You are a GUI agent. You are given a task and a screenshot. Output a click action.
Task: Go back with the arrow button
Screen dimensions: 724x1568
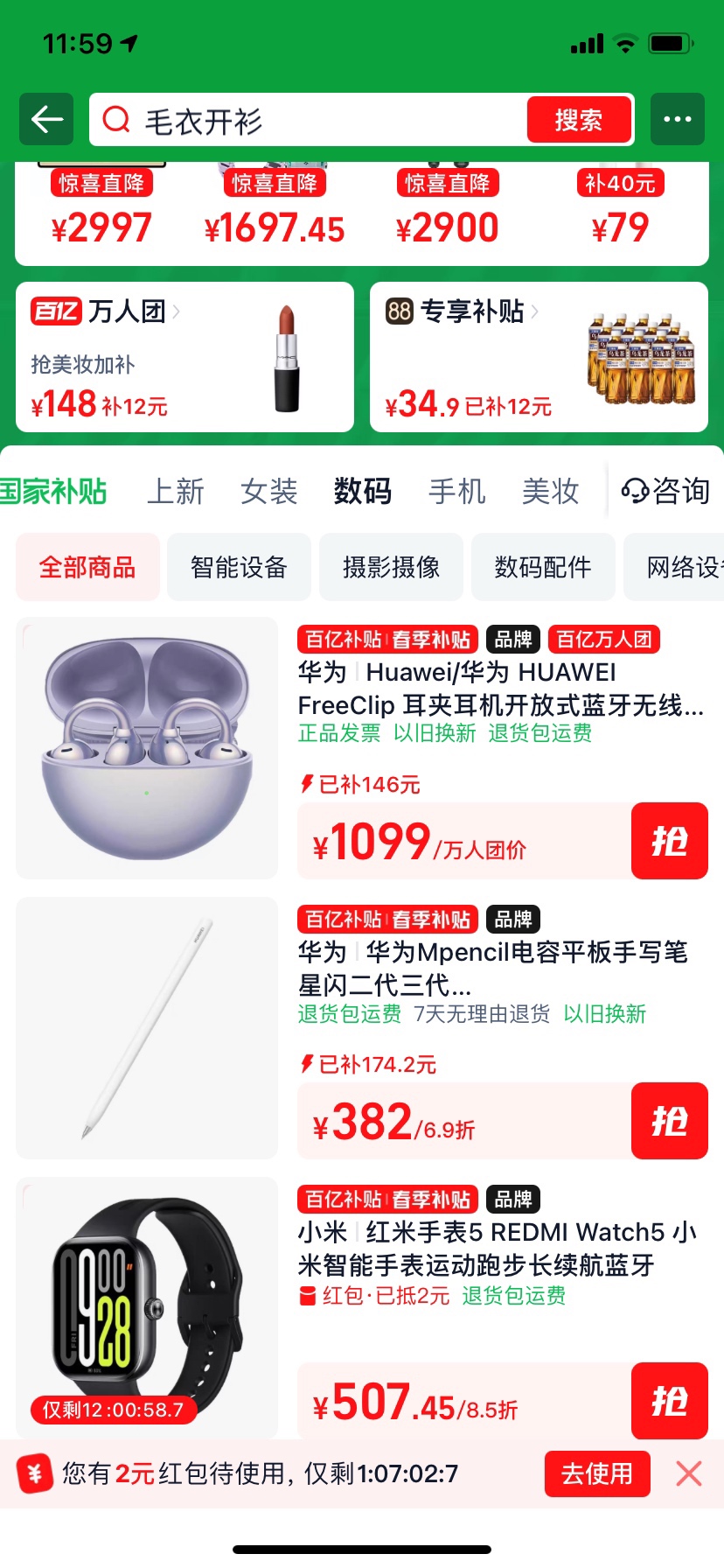tap(46, 119)
